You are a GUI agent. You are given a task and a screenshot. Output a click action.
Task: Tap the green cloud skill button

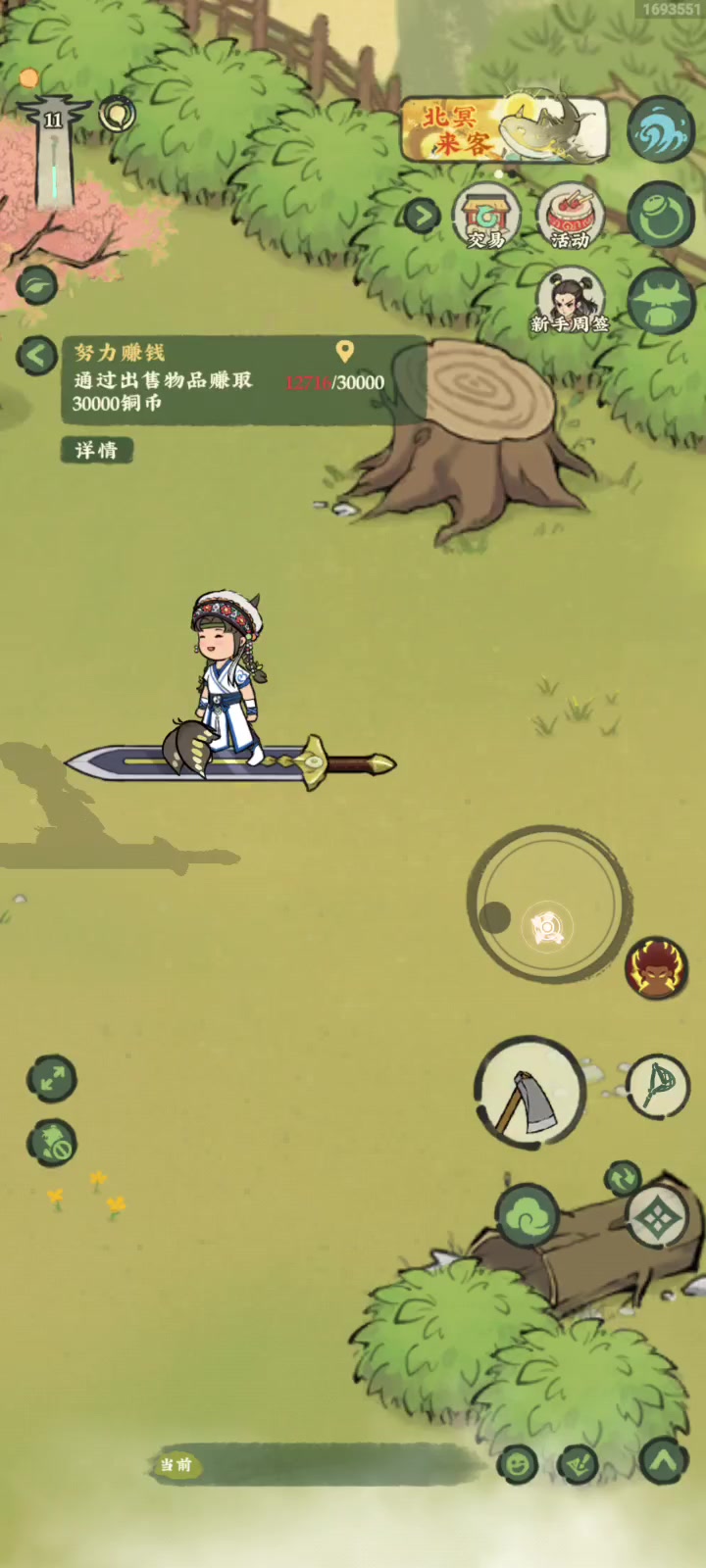528,1215
